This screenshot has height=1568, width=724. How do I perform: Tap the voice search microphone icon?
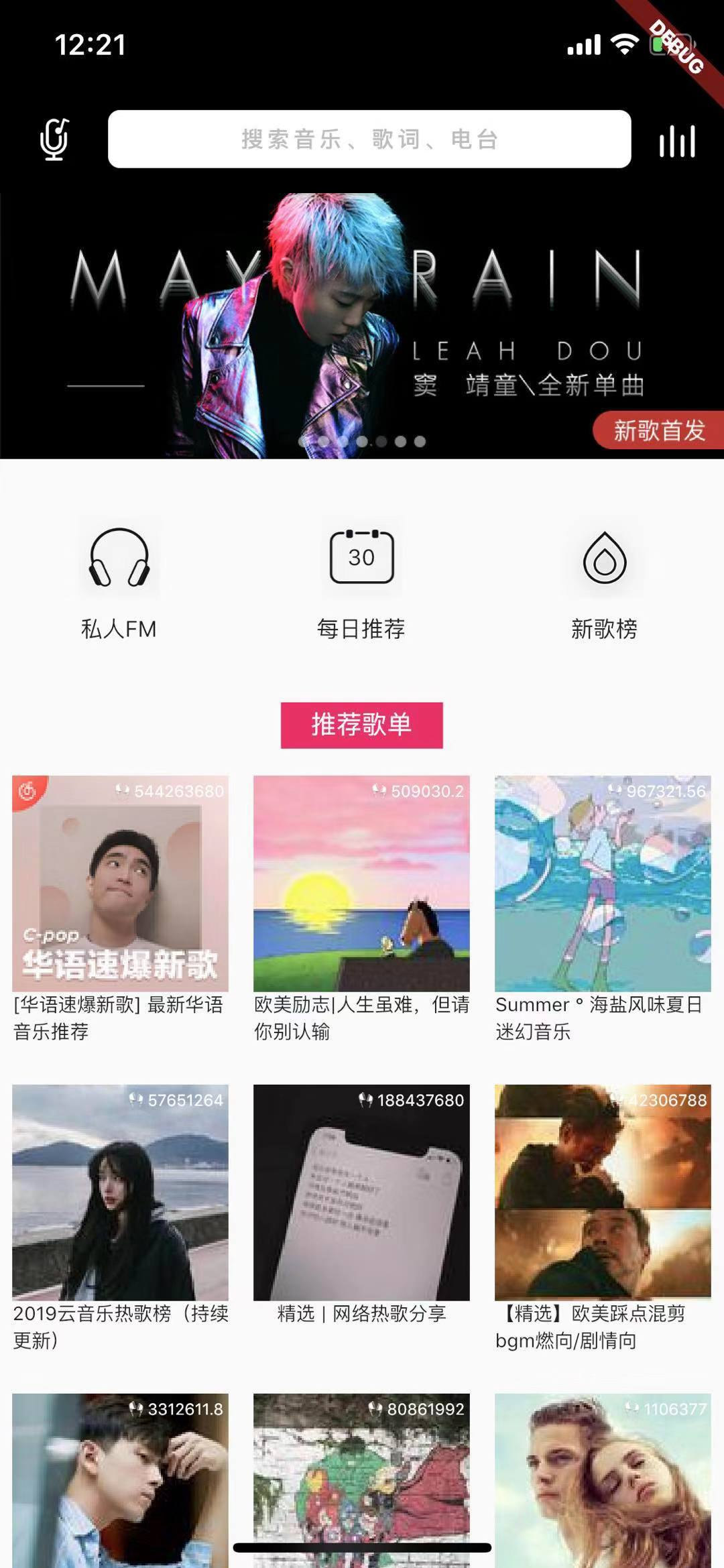54,139
